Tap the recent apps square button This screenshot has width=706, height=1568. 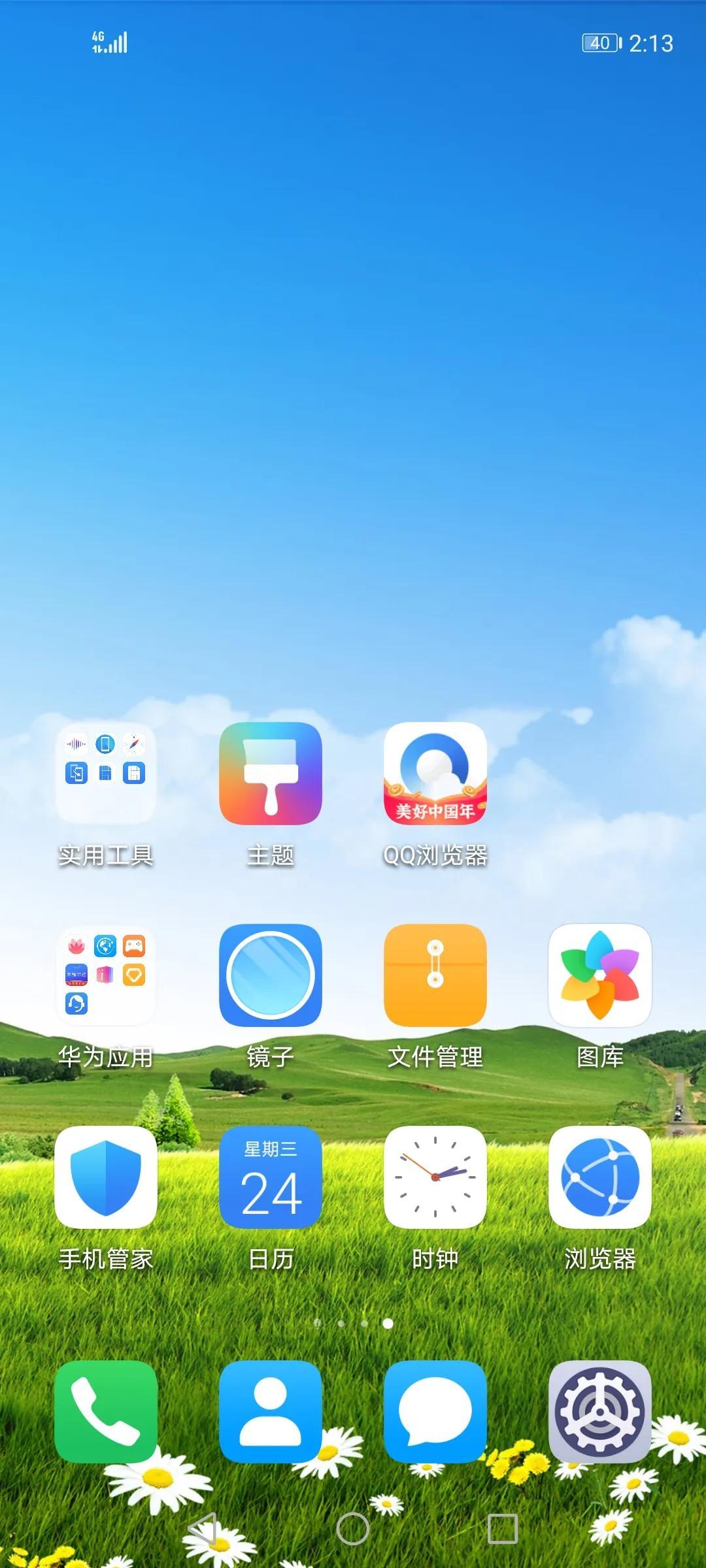click(x=503, y=1529)
